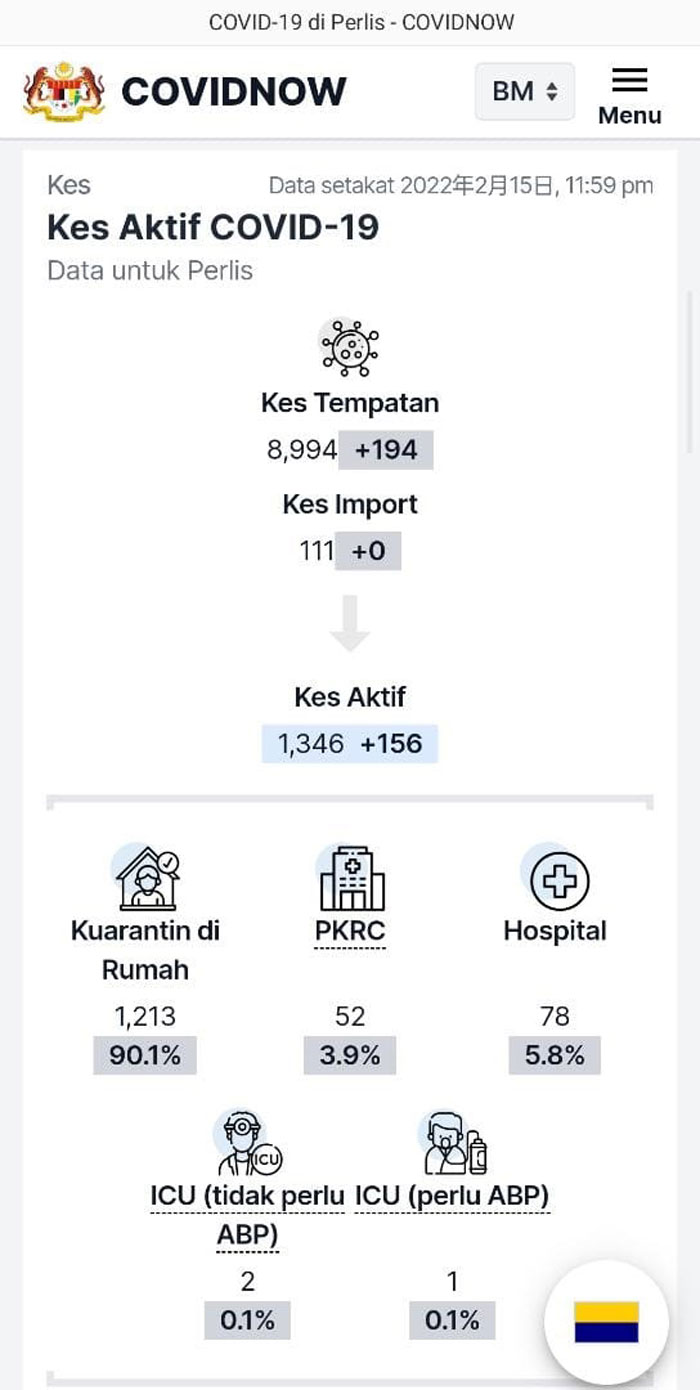Viewport: 700px width, 1390px height.
Task: Tap the ICU (tidak perlu ABP) label
Action: pyautogui.click(x=247, y=1214)
